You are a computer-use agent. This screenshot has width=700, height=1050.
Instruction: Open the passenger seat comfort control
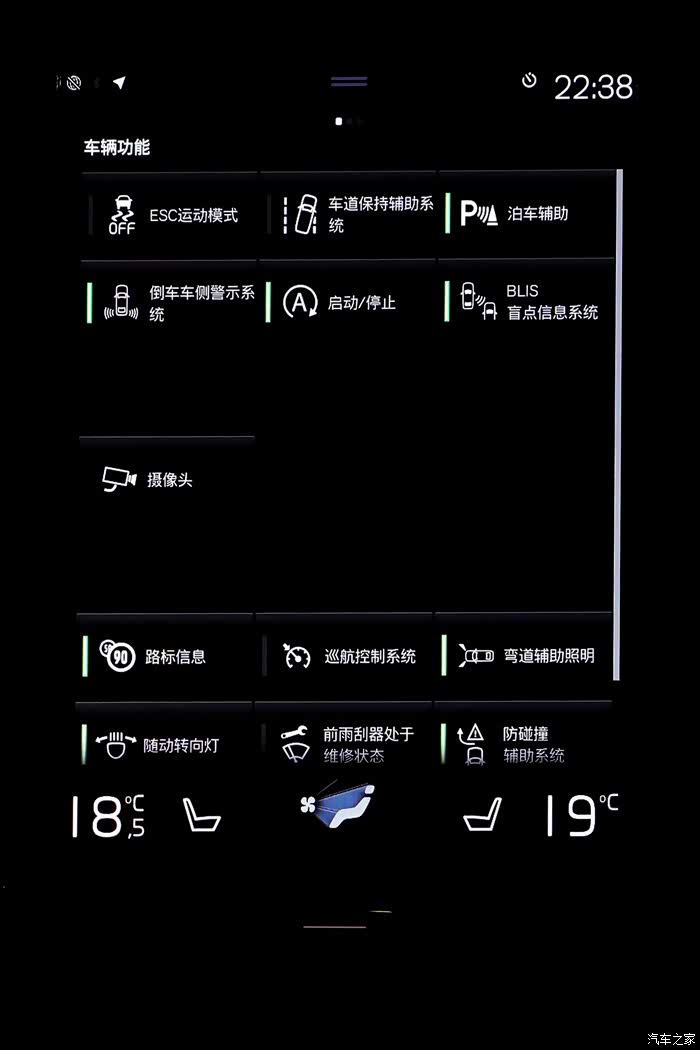point(482,816)
